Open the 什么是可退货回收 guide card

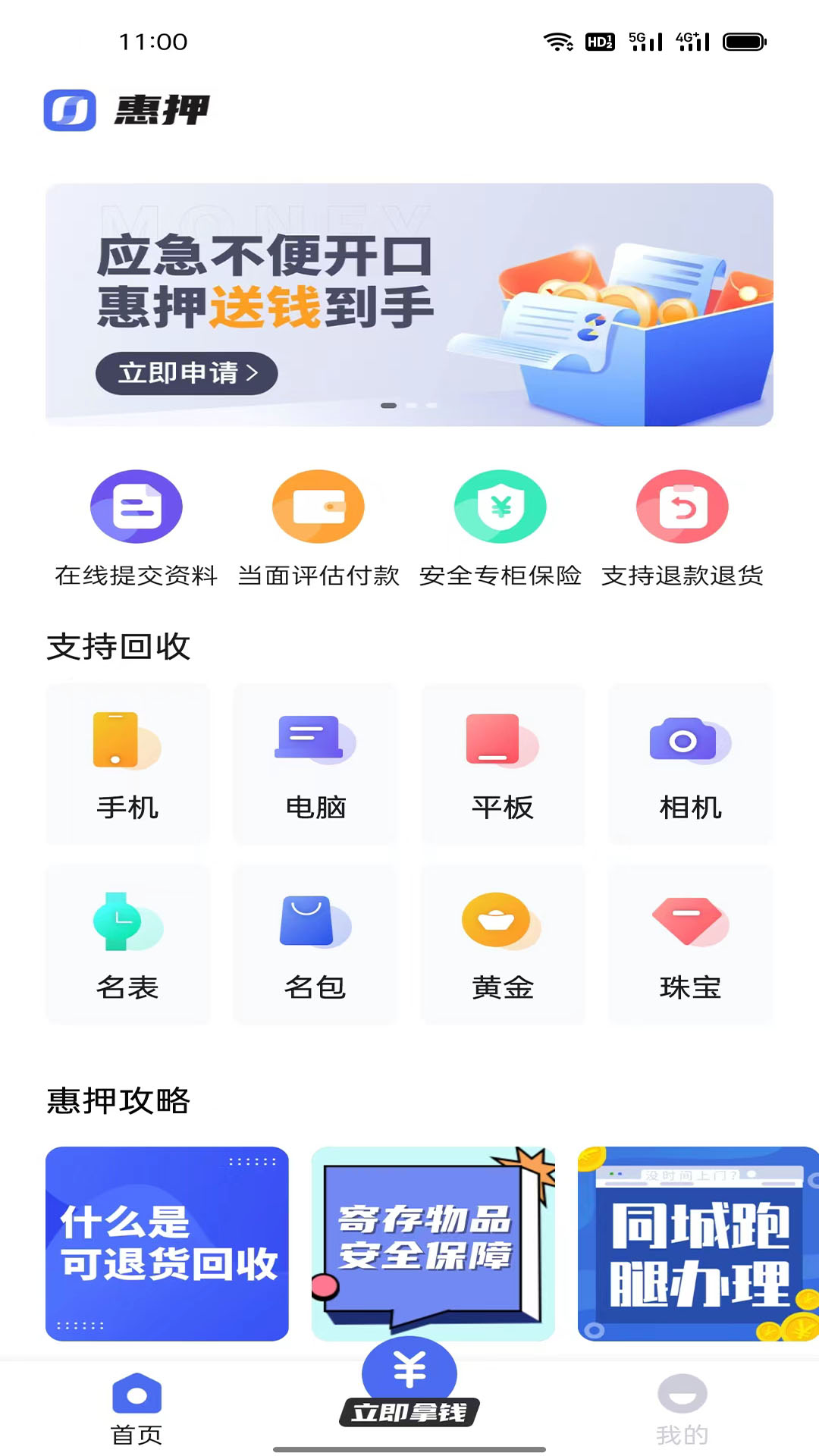coord(167,1244)
